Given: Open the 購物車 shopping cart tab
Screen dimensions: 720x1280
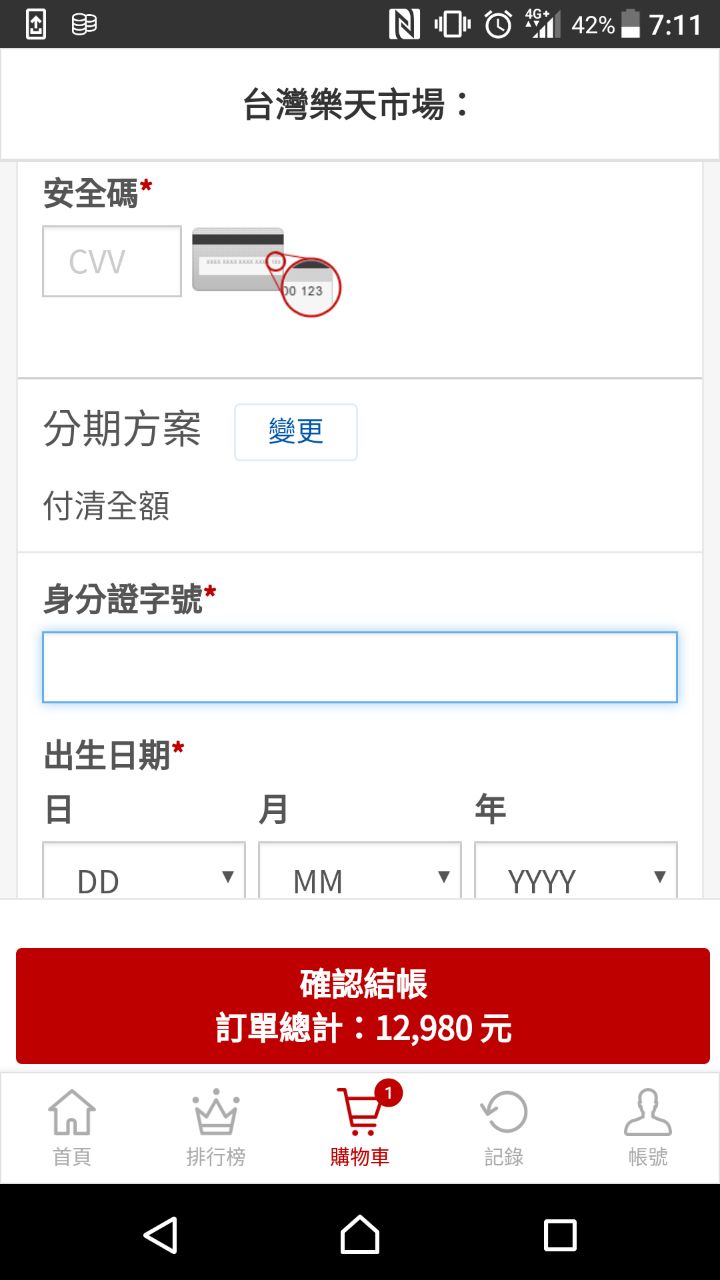Looking at the screenshot, I should (360, 1128).
